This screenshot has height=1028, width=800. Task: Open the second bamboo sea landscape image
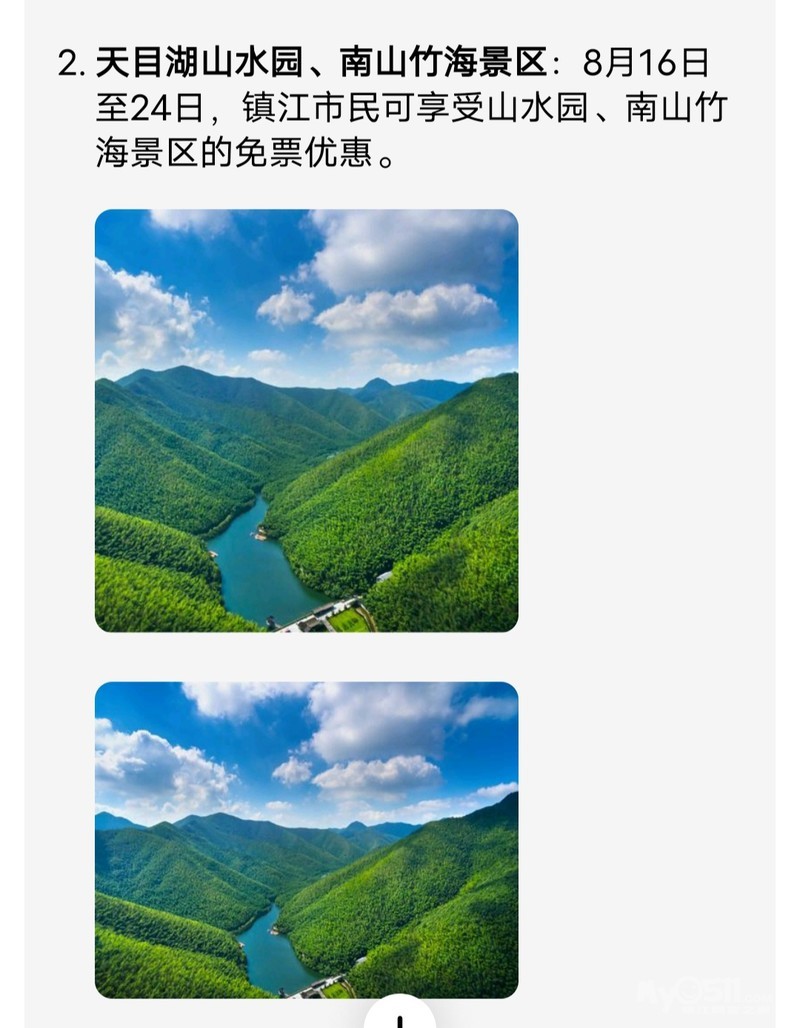306,840
